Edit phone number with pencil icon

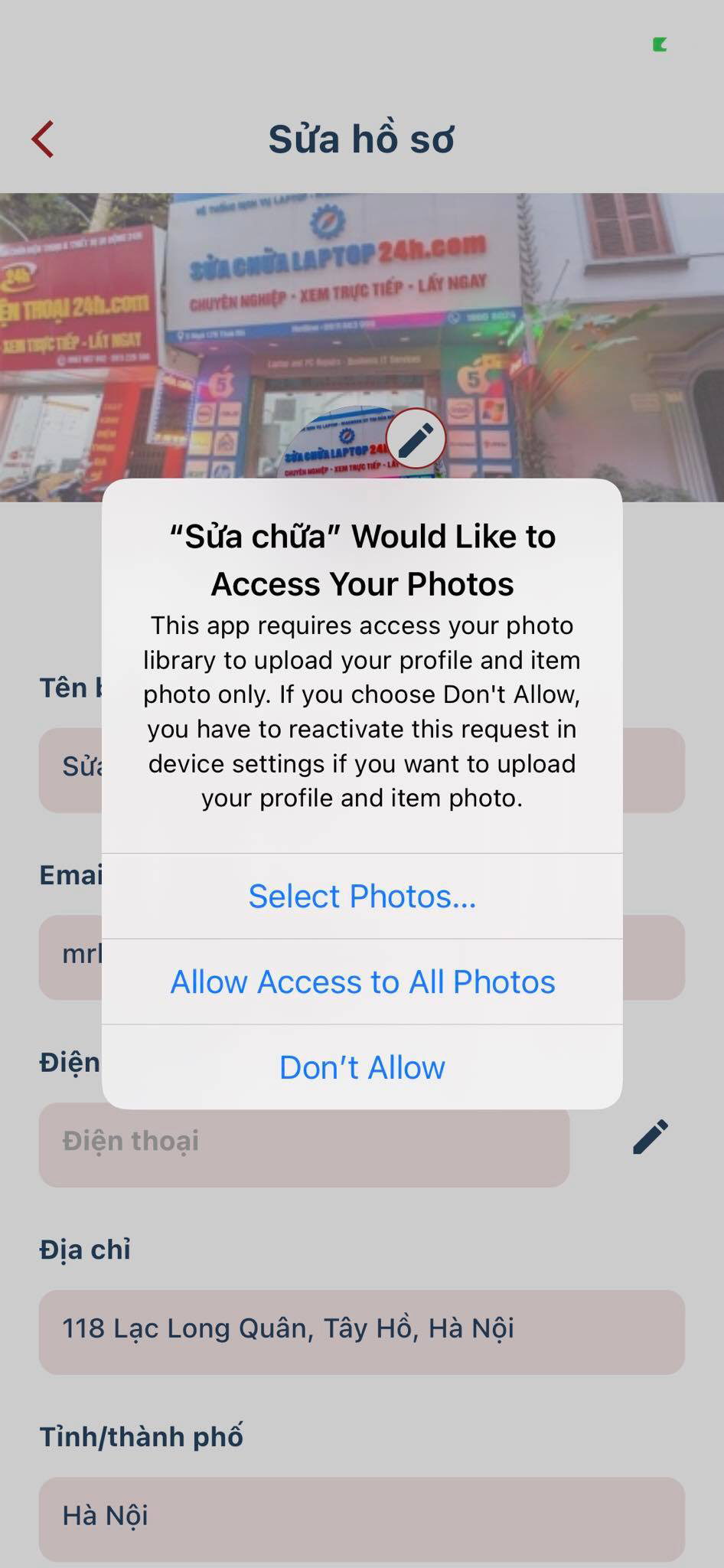651,1137
